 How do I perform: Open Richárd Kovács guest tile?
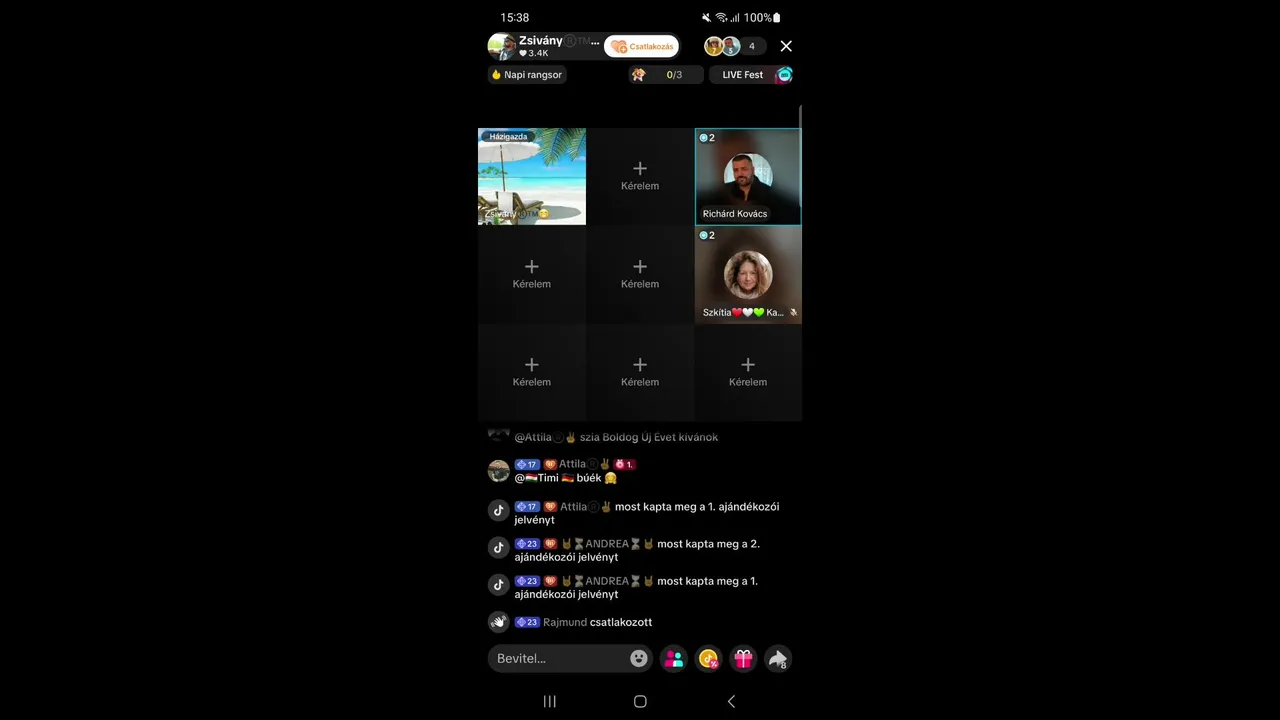point(748,176)
